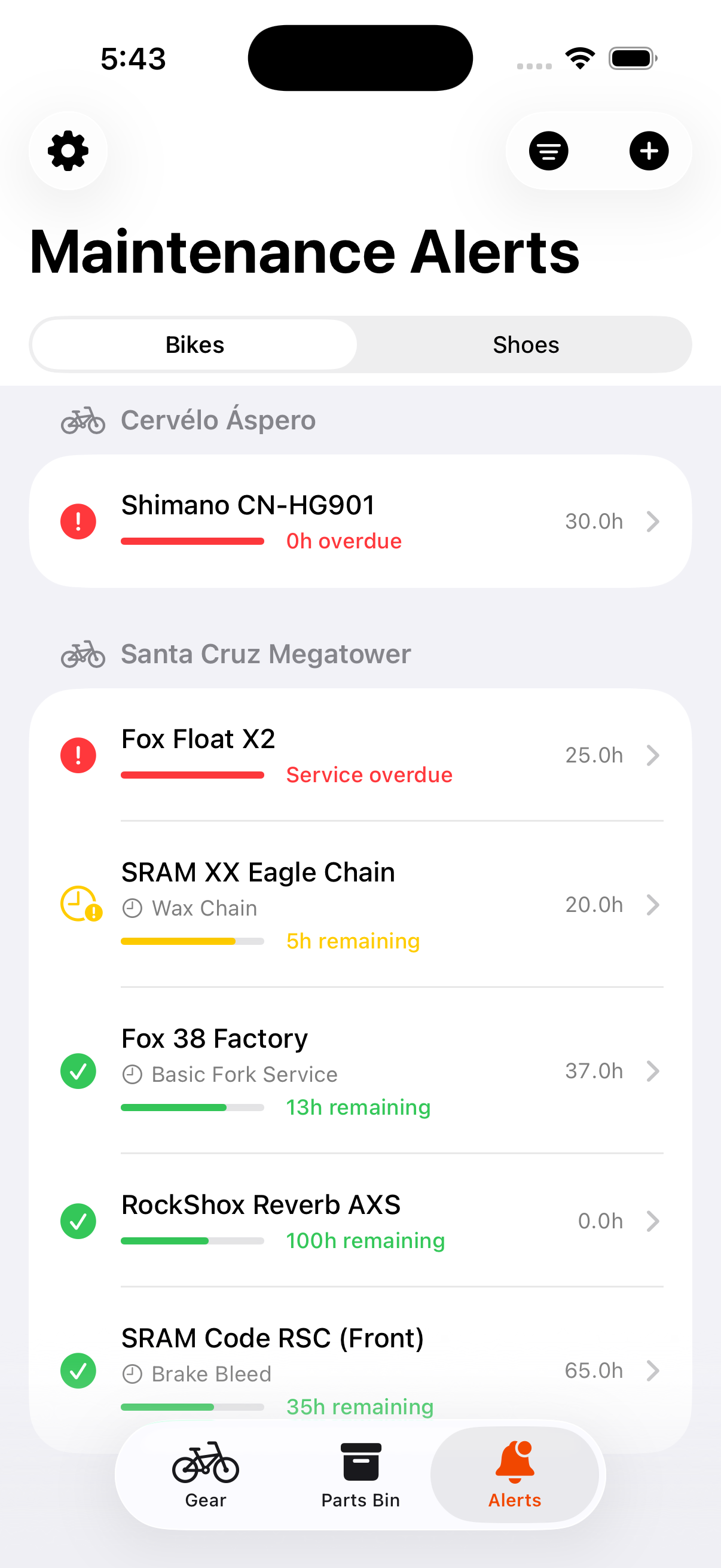Tap the yellow warning clock on SRAM XX Eagle Chain
Viewport: 721px width, 1568px height.
[78, 905]
